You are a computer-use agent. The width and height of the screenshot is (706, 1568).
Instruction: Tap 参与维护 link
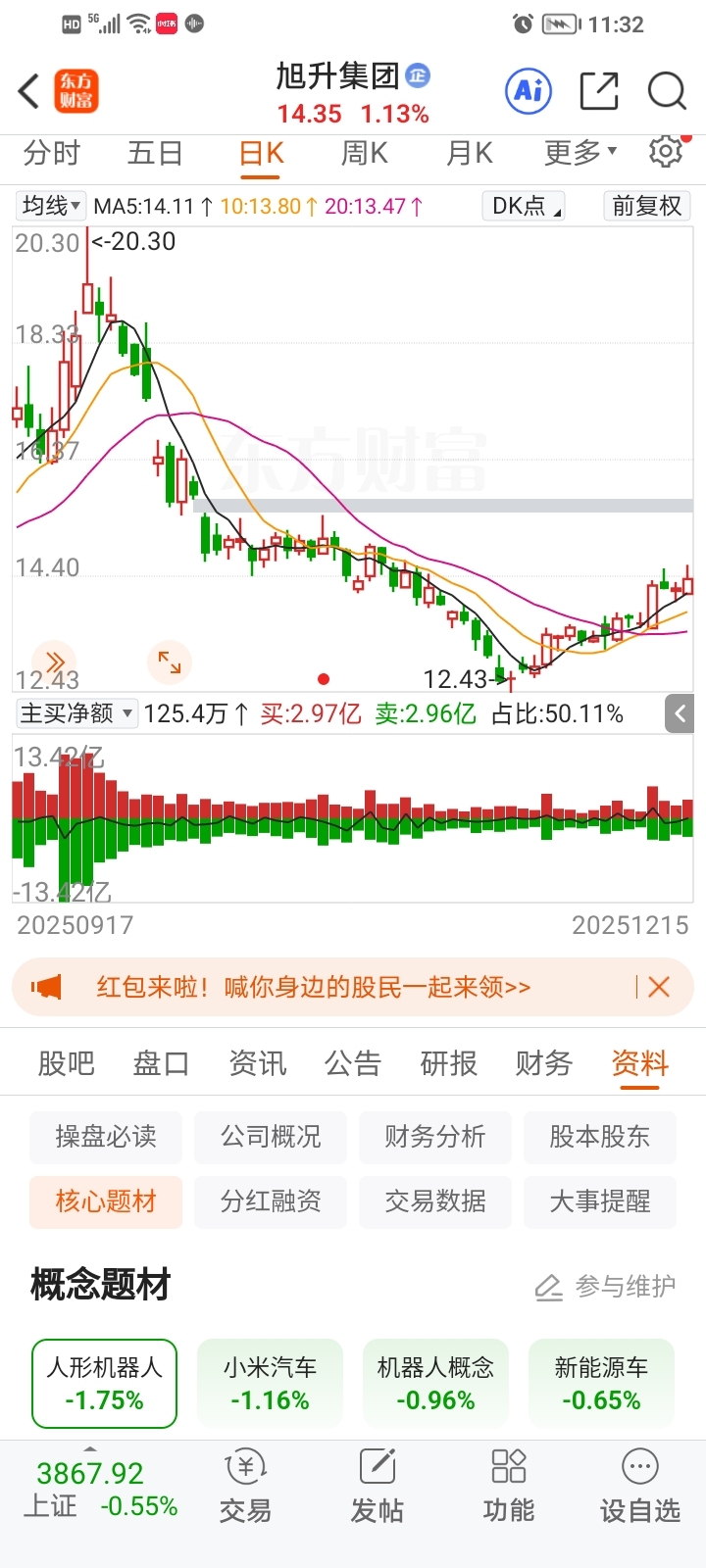(606, 1286)
